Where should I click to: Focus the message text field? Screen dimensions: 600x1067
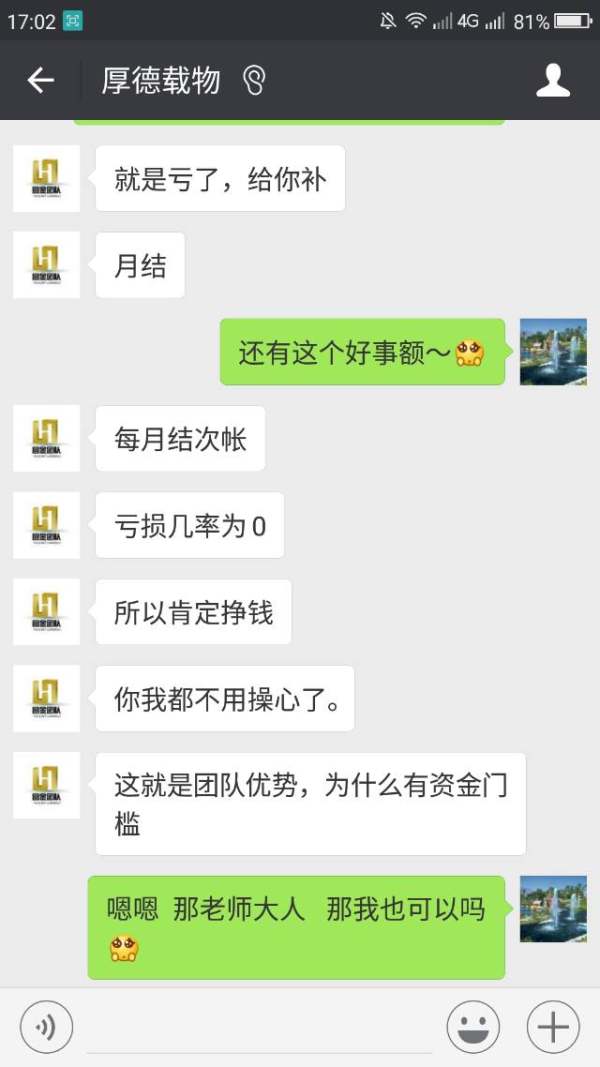(258, 1028)
